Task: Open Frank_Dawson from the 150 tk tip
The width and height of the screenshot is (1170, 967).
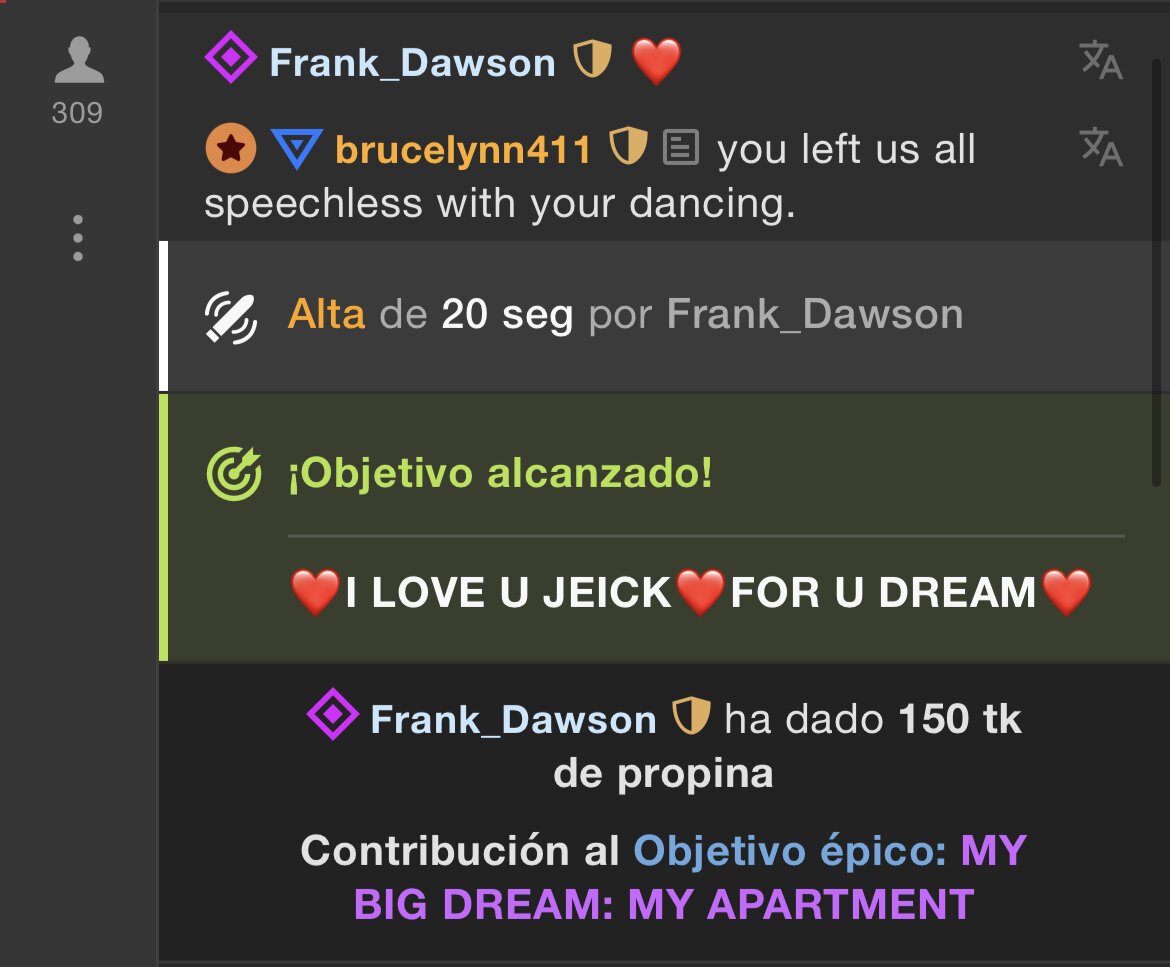Action: 512,719
